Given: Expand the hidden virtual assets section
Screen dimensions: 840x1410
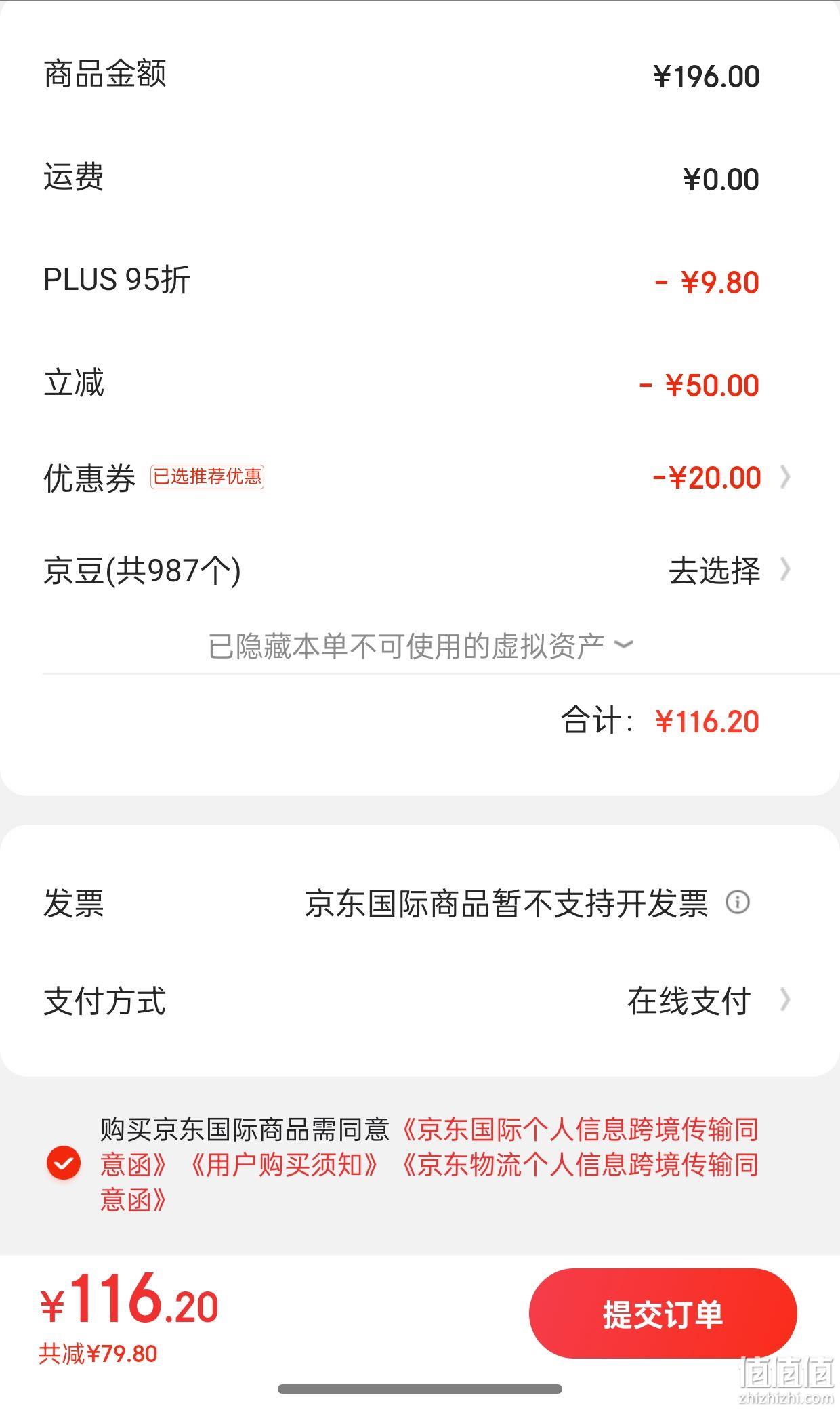Looking at the screenshot, I should [420, 646].
